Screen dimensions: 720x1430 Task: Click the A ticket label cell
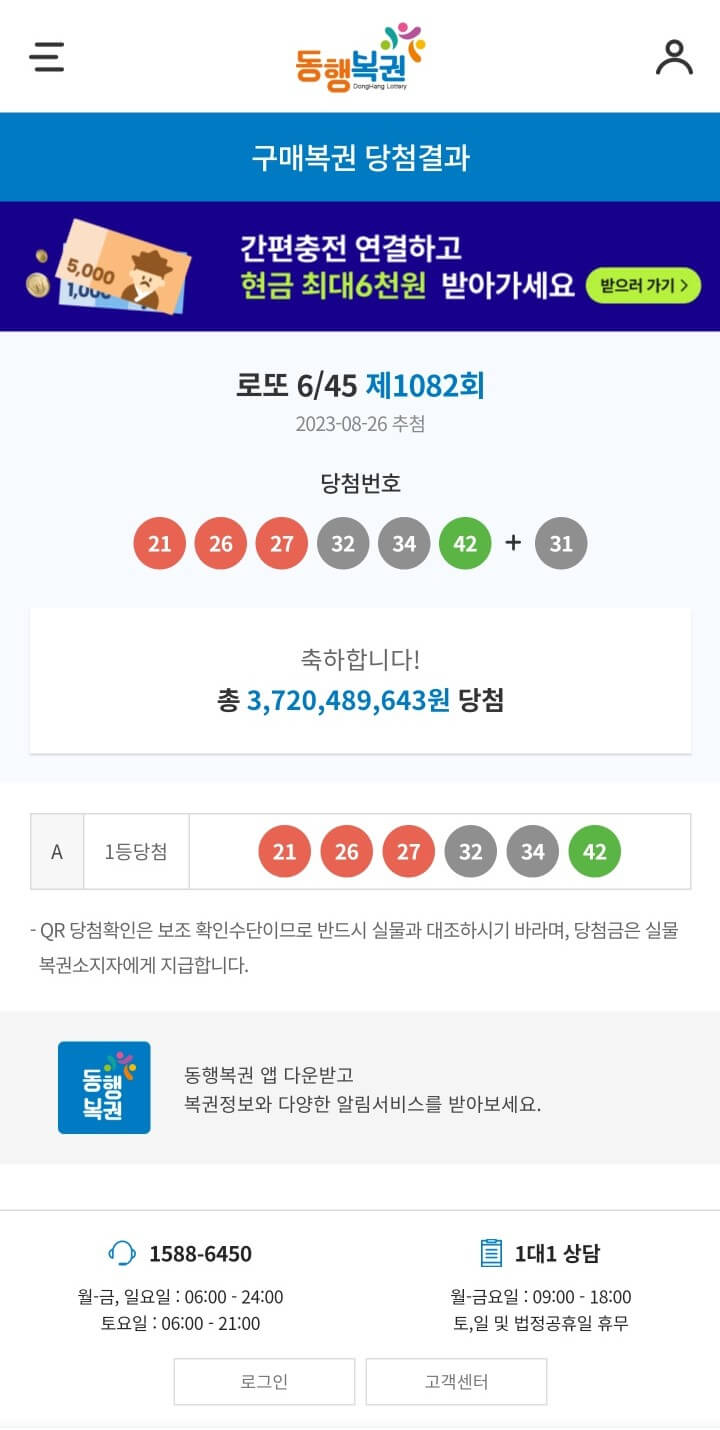coord(57,851)
